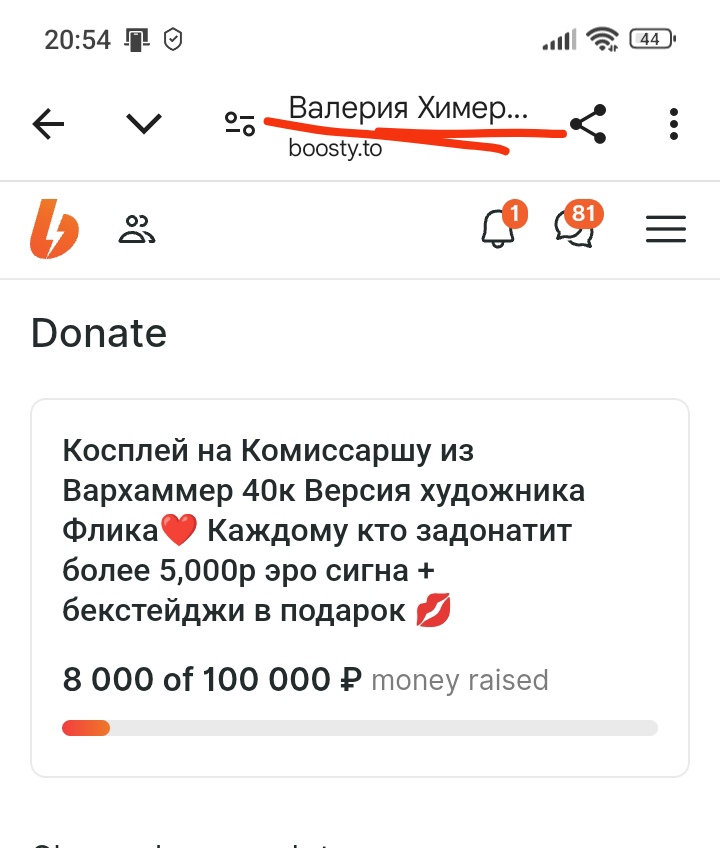
Task: Share this boosty.to page
Action: 588,125
